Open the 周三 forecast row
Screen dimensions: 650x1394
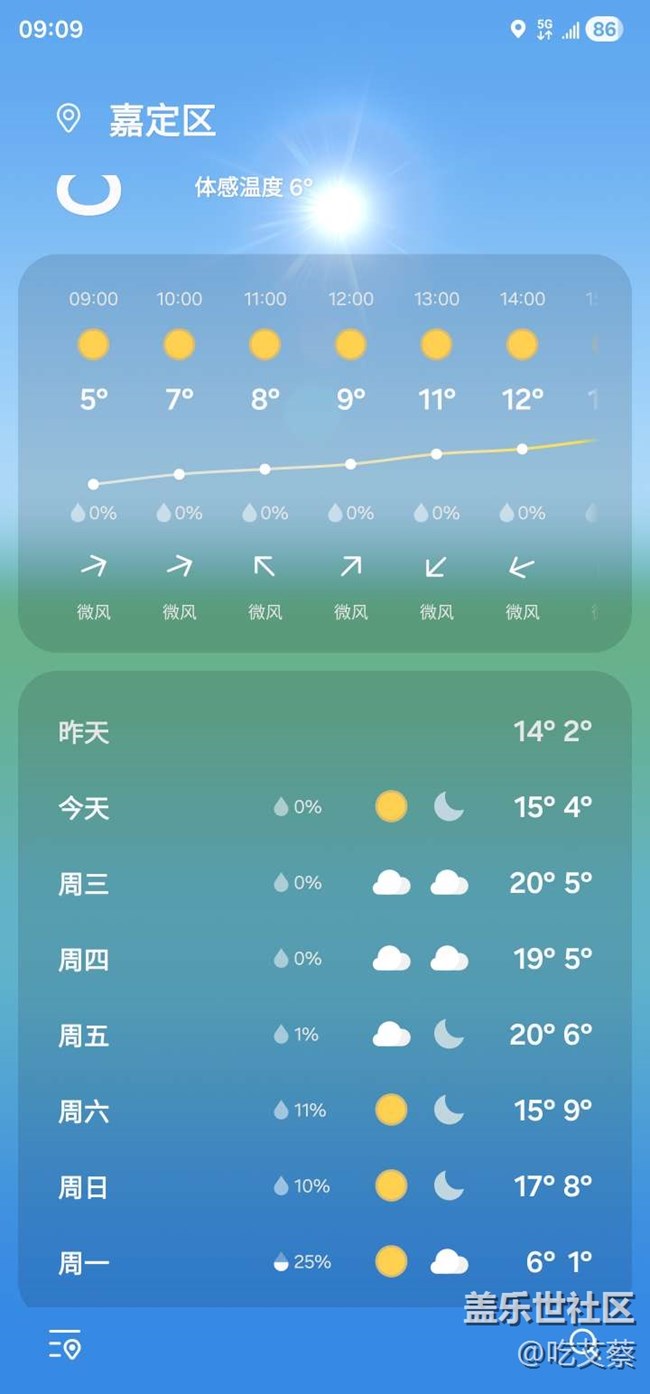[325, 883]
